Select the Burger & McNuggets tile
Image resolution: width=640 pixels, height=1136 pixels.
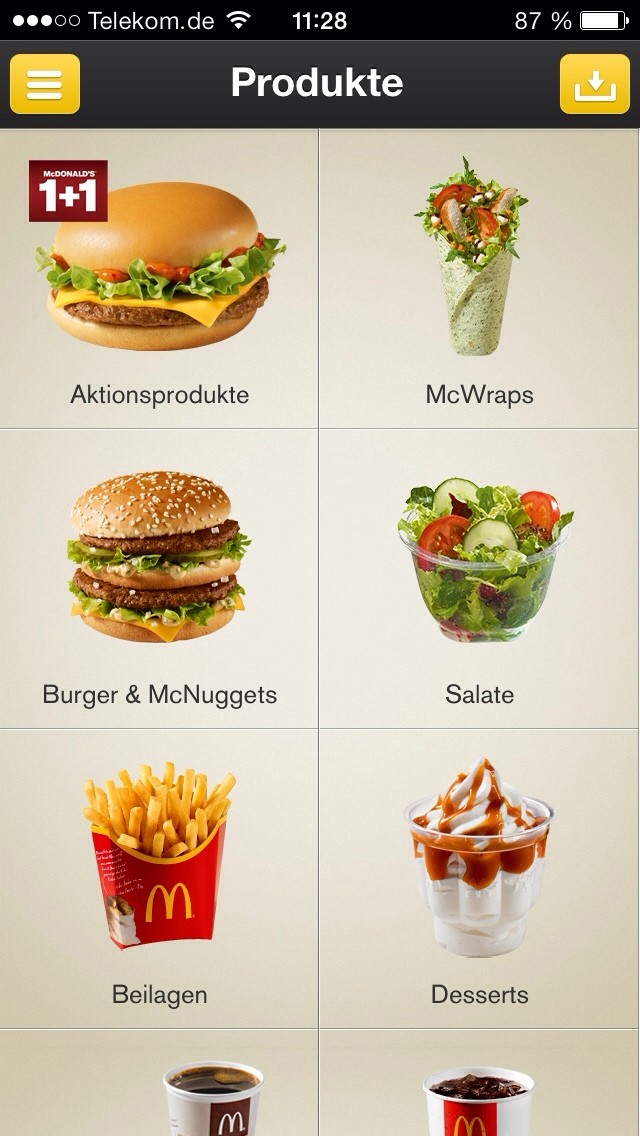coord(159,578)
